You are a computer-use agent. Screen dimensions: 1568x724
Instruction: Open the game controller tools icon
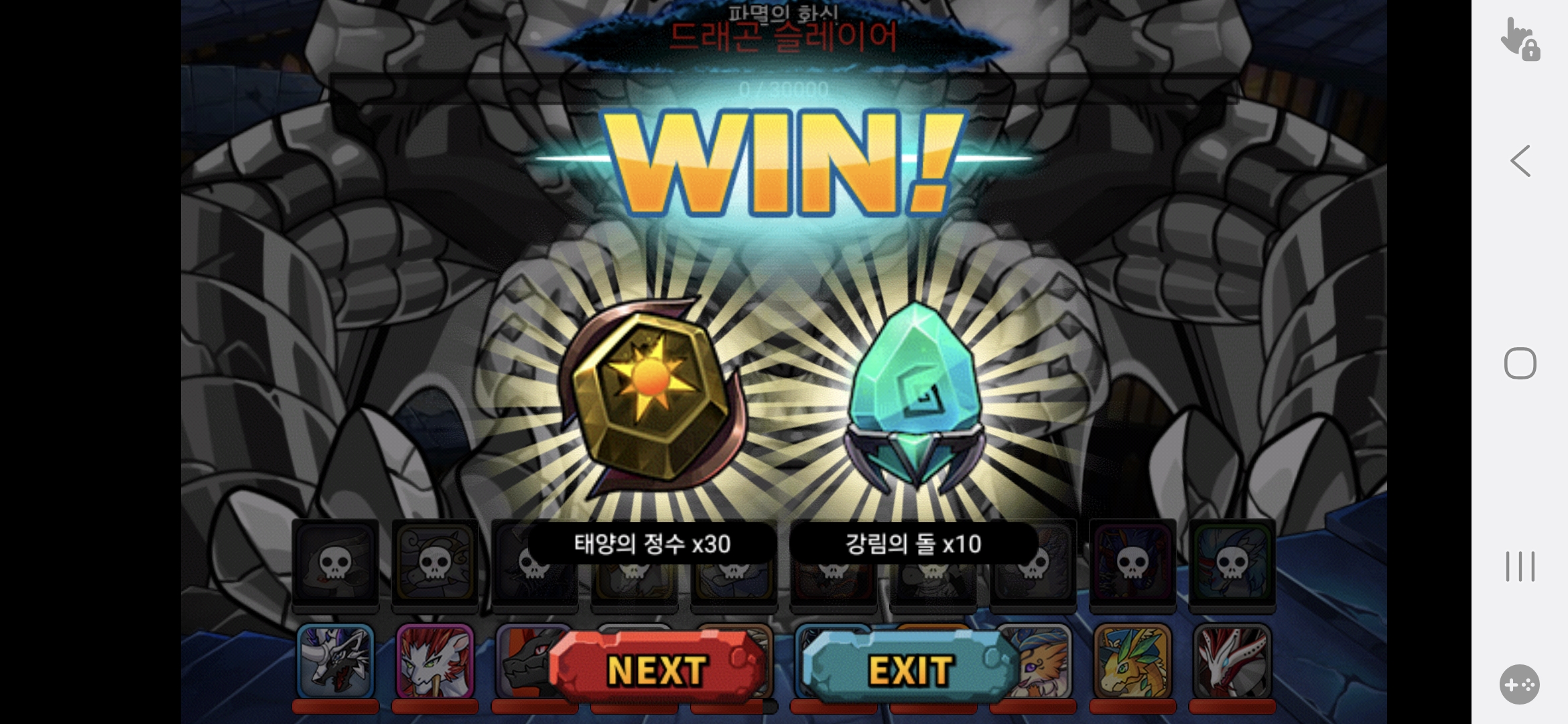1519,684
